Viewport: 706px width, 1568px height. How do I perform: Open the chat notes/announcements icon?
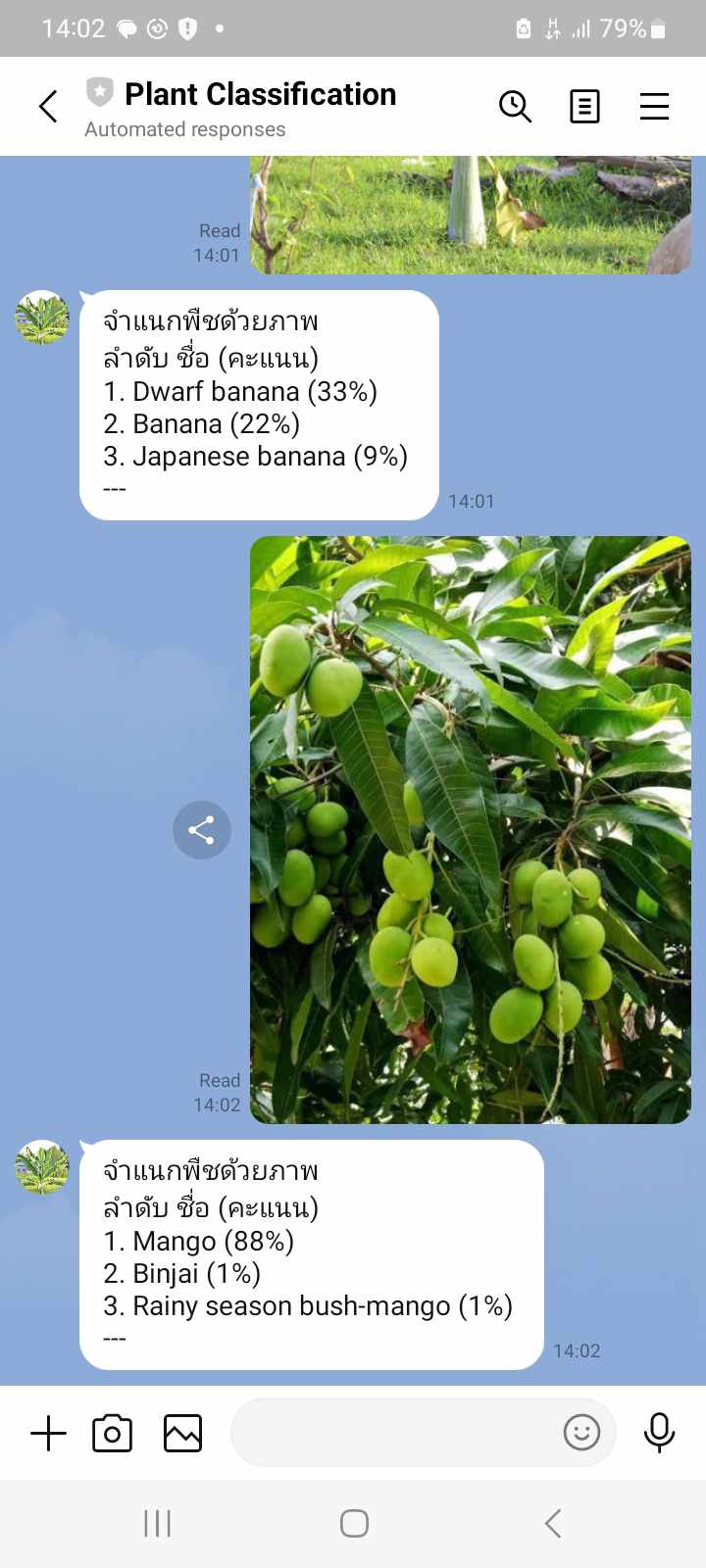(584, 106)
